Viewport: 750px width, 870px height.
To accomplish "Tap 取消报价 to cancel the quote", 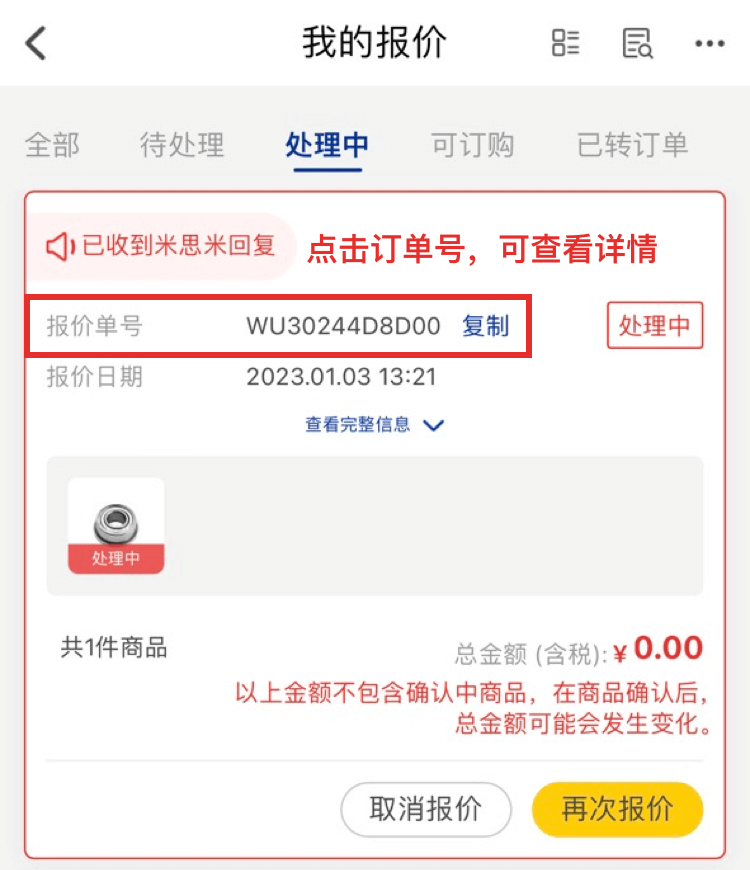I will coord(426,809).
